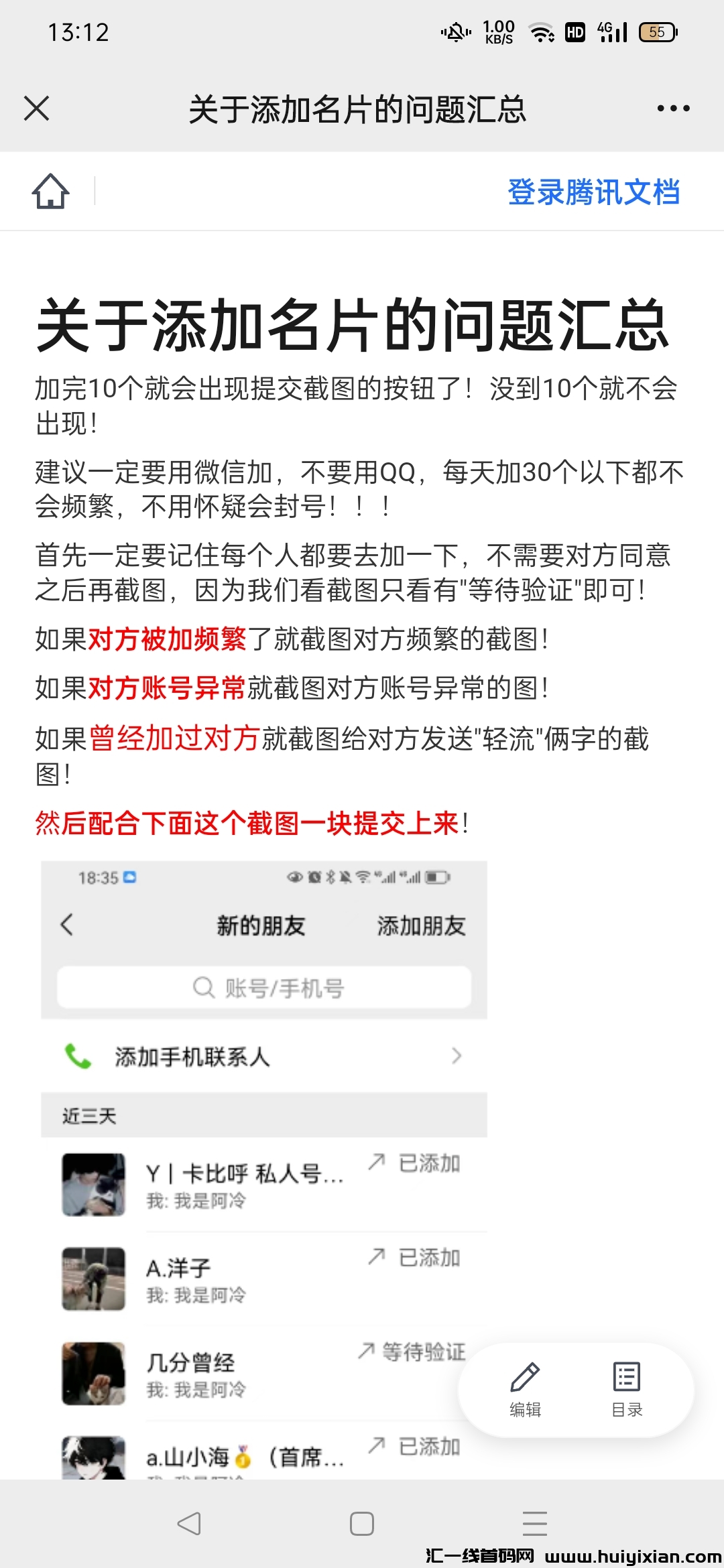Tap 登录腾讯文档 login link
724x1568 pixels.
coord(593,192)
